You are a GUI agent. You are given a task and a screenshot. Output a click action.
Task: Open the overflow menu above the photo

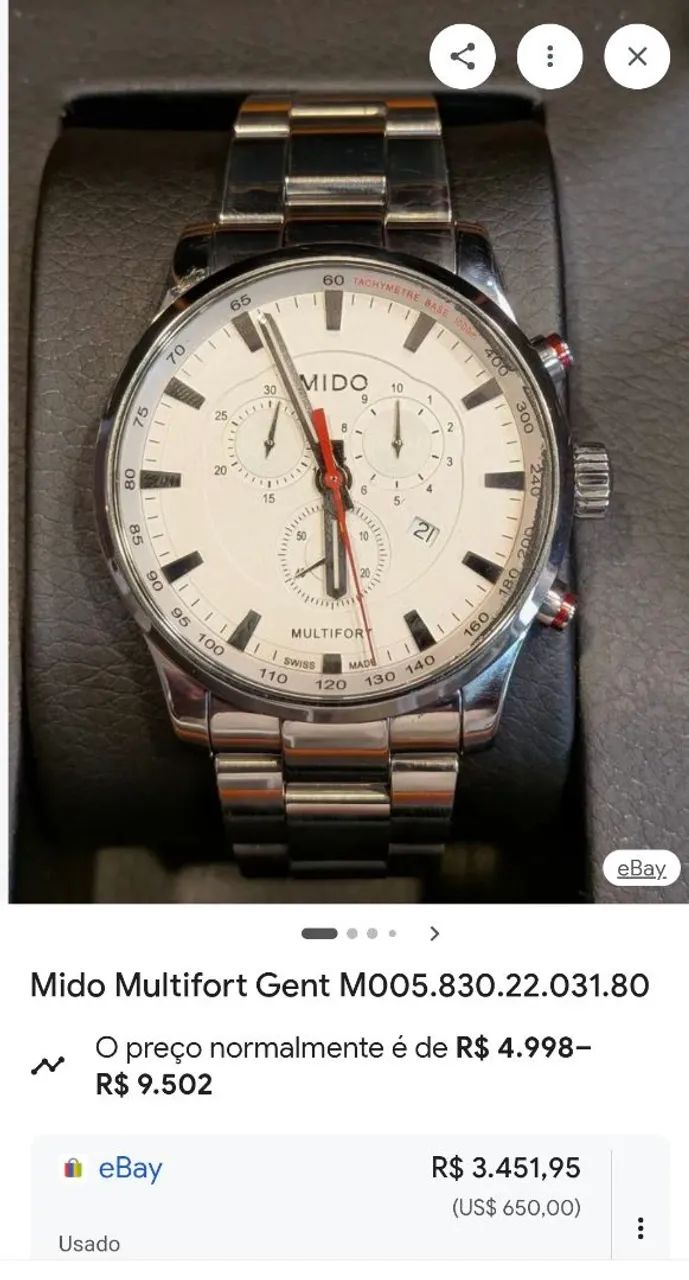pos(549,56)
